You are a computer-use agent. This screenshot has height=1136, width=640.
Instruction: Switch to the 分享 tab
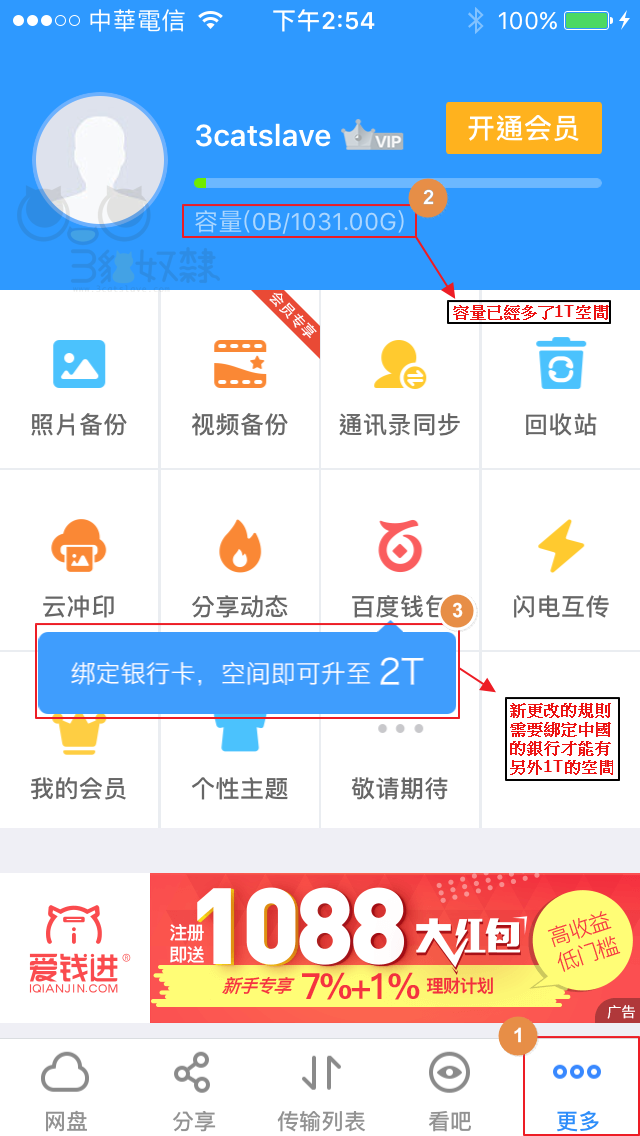193,1089
